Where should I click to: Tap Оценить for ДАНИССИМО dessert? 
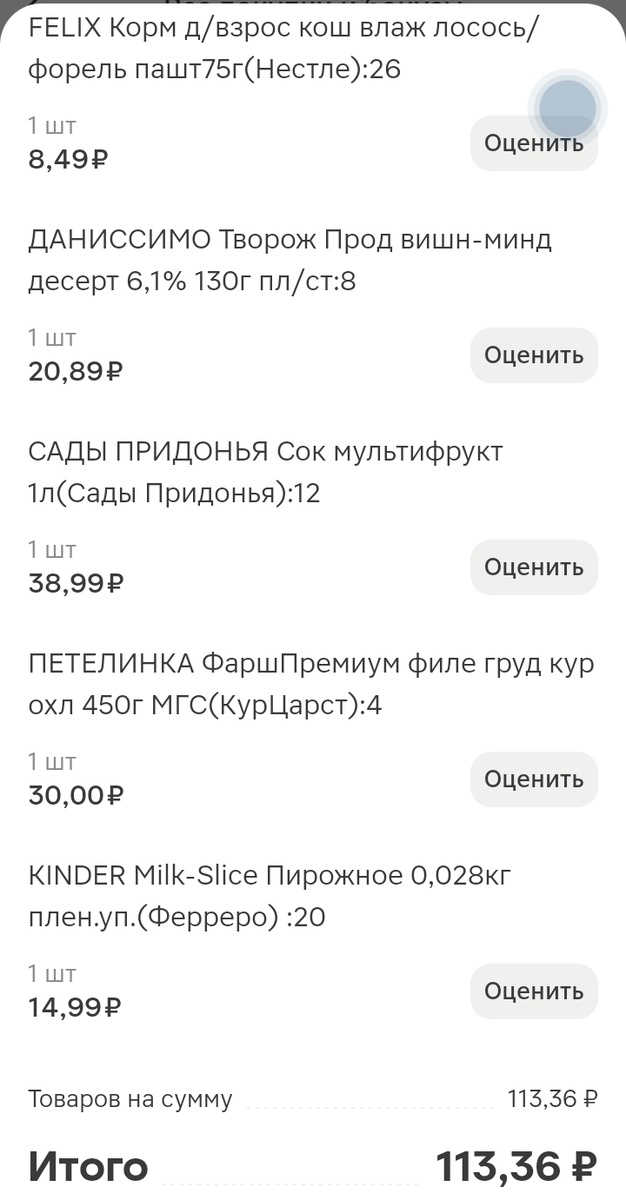533,355
